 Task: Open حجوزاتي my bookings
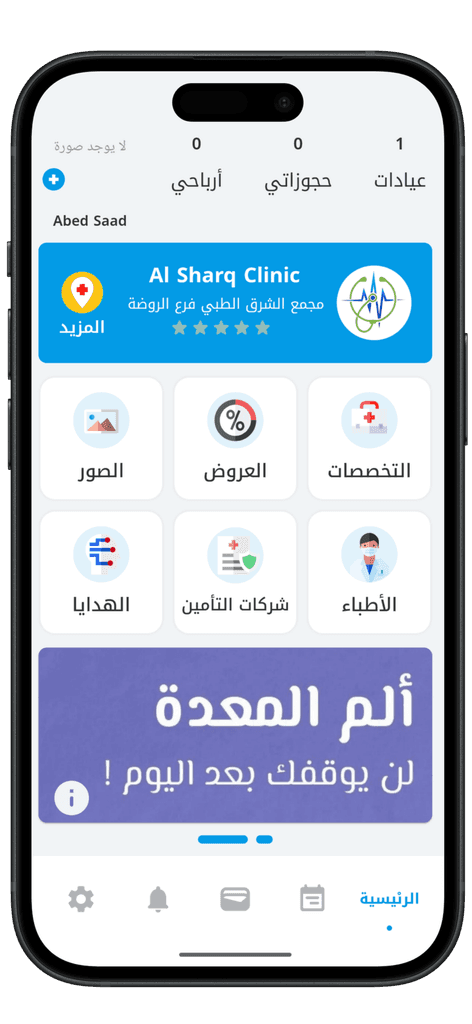(298, 163)
